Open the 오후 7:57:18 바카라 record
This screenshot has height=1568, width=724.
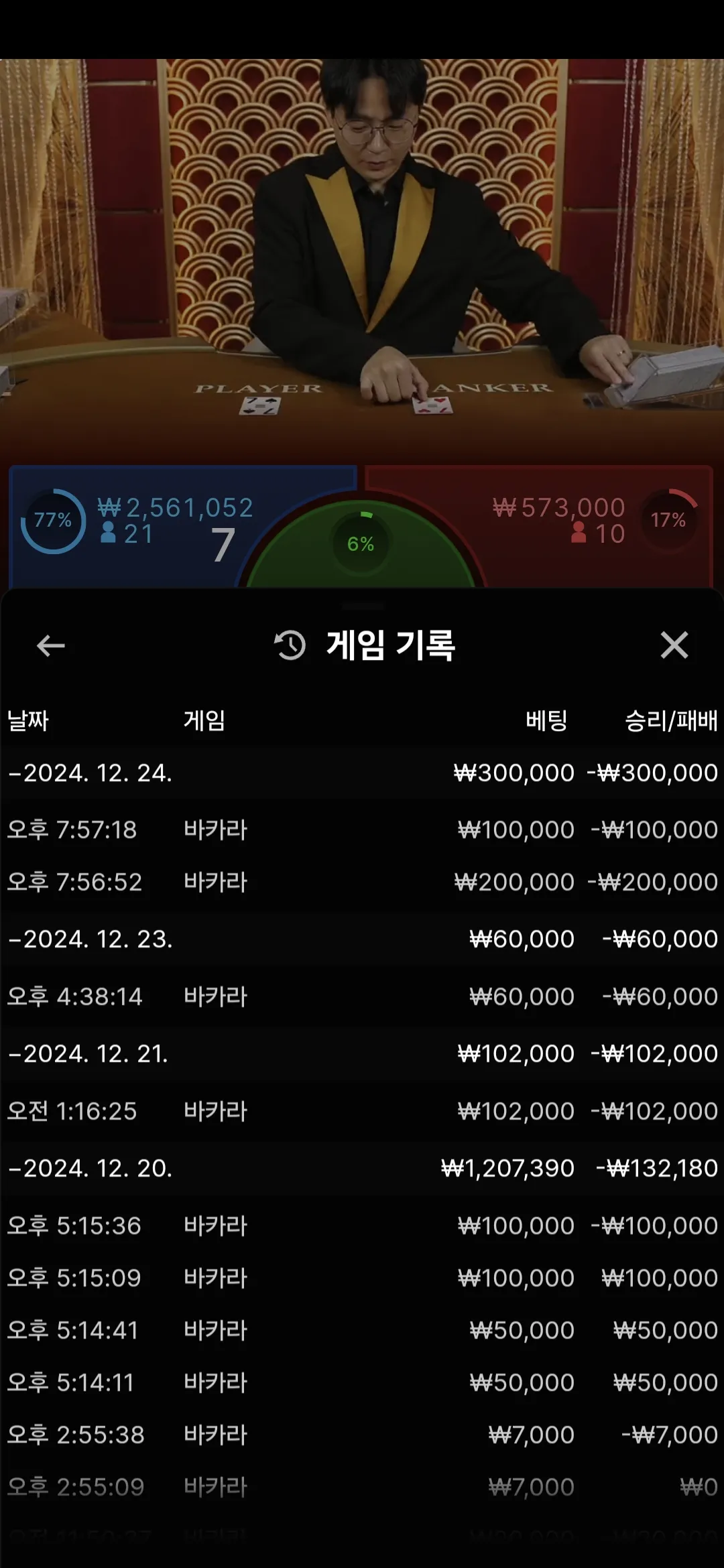coord(362,830)
